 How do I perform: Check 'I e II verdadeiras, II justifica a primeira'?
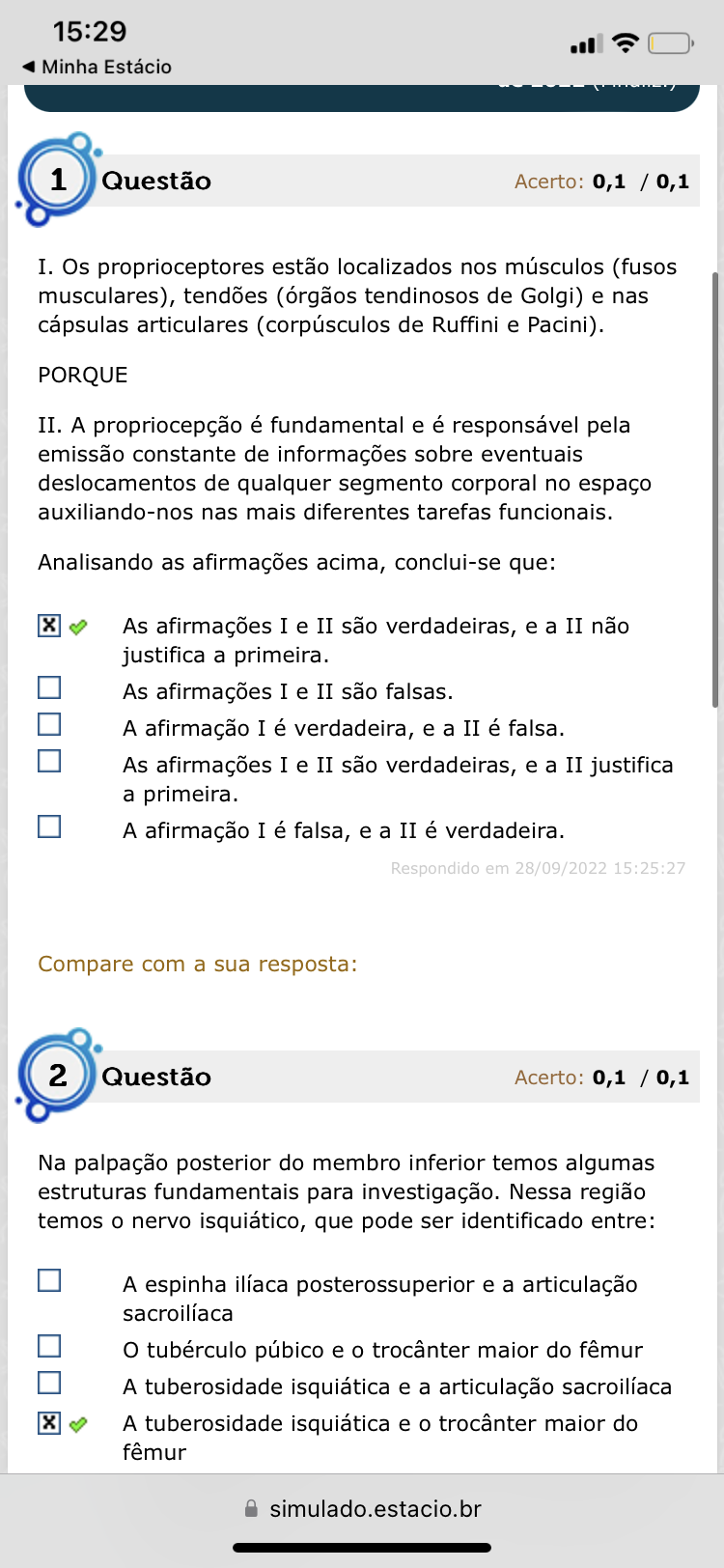click(x=49, y=761)
